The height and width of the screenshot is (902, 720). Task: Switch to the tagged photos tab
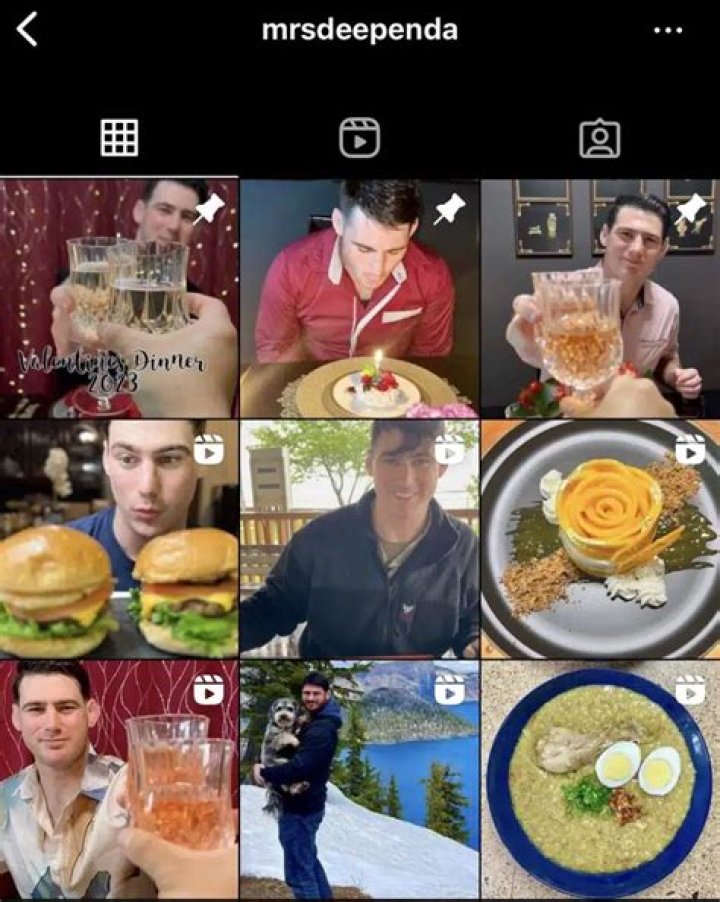[x=600, y=138]
